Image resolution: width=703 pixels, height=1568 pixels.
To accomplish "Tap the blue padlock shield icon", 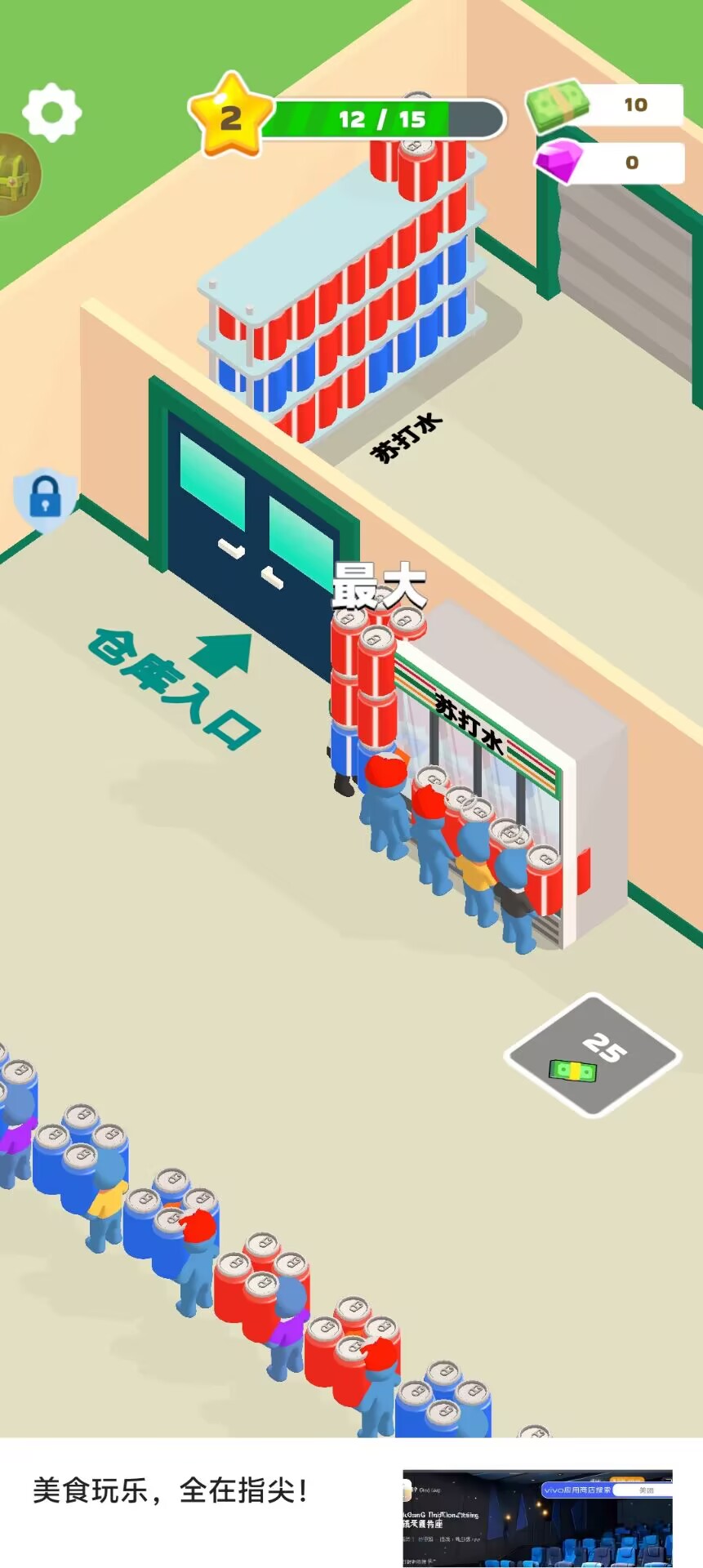I will coord(46,498).
